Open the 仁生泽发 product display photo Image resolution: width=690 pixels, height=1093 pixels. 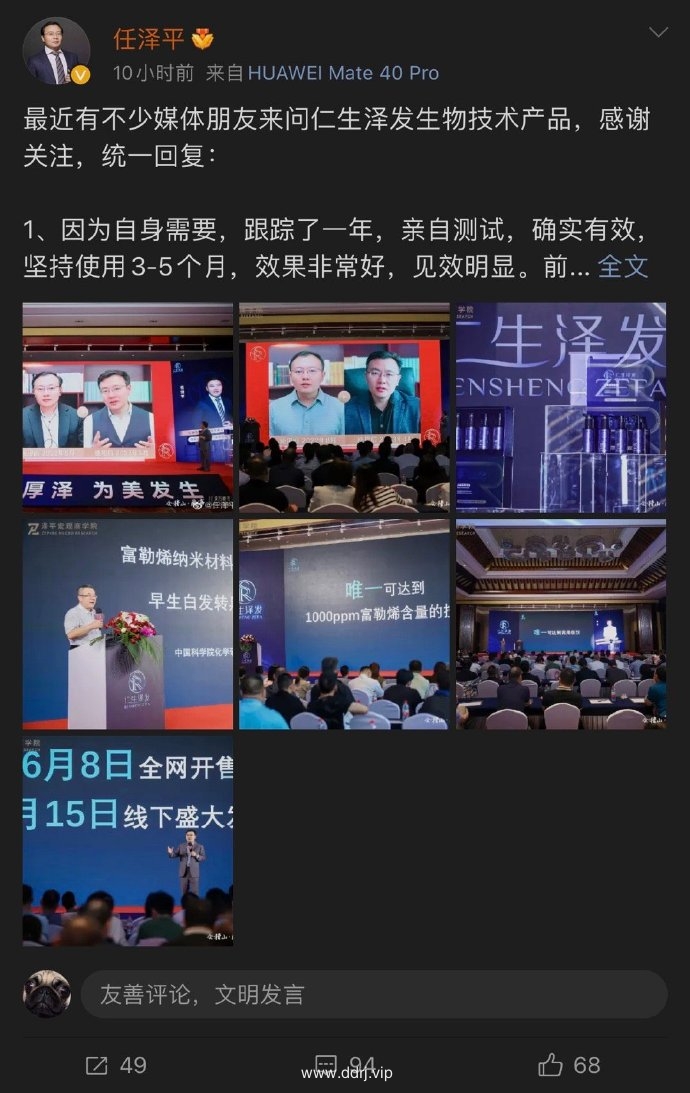[561, 407]
